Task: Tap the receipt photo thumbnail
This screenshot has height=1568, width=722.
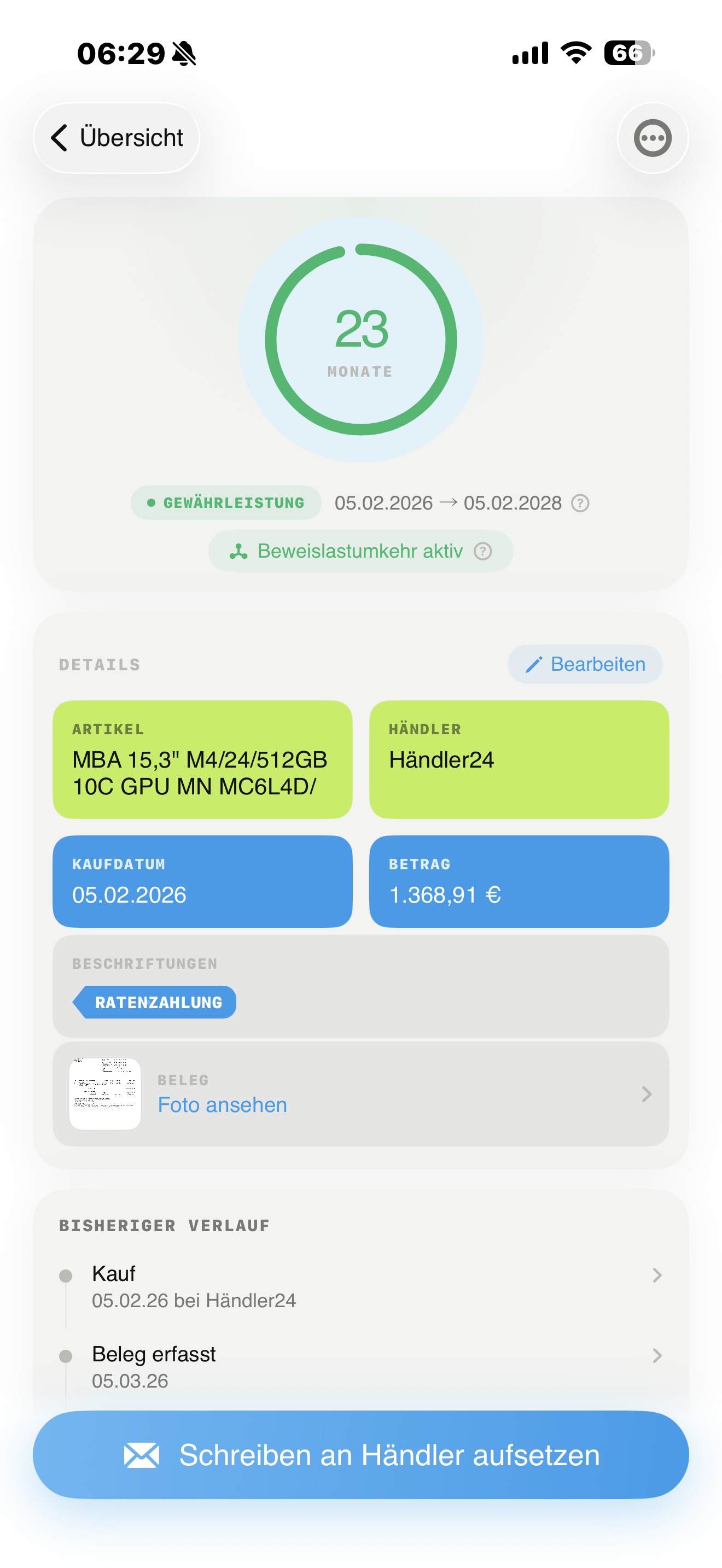Action: (106, 1093)
